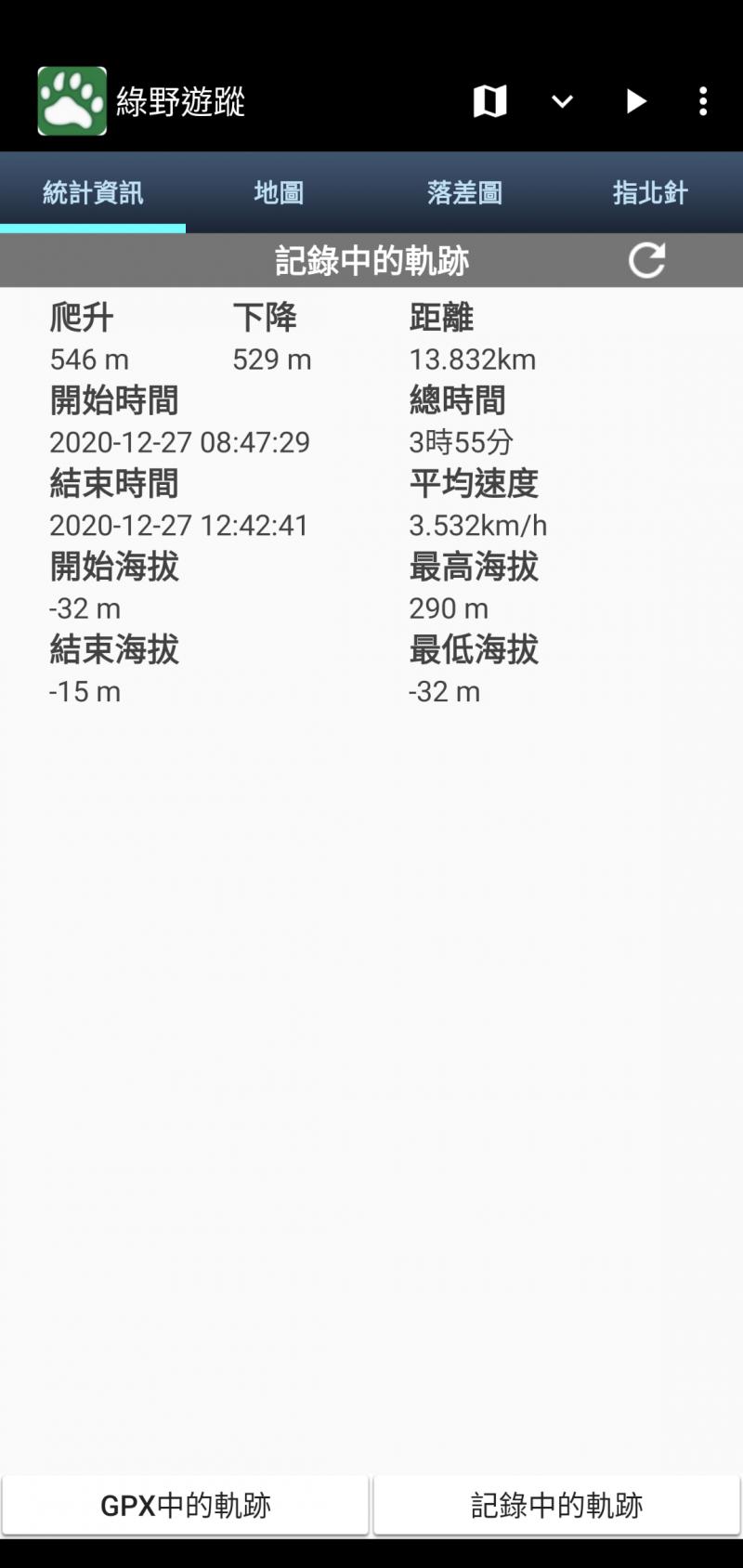Tap the play icon to start recording
The height and width of the screenshot is (1568, 743).
coord(636,101)
